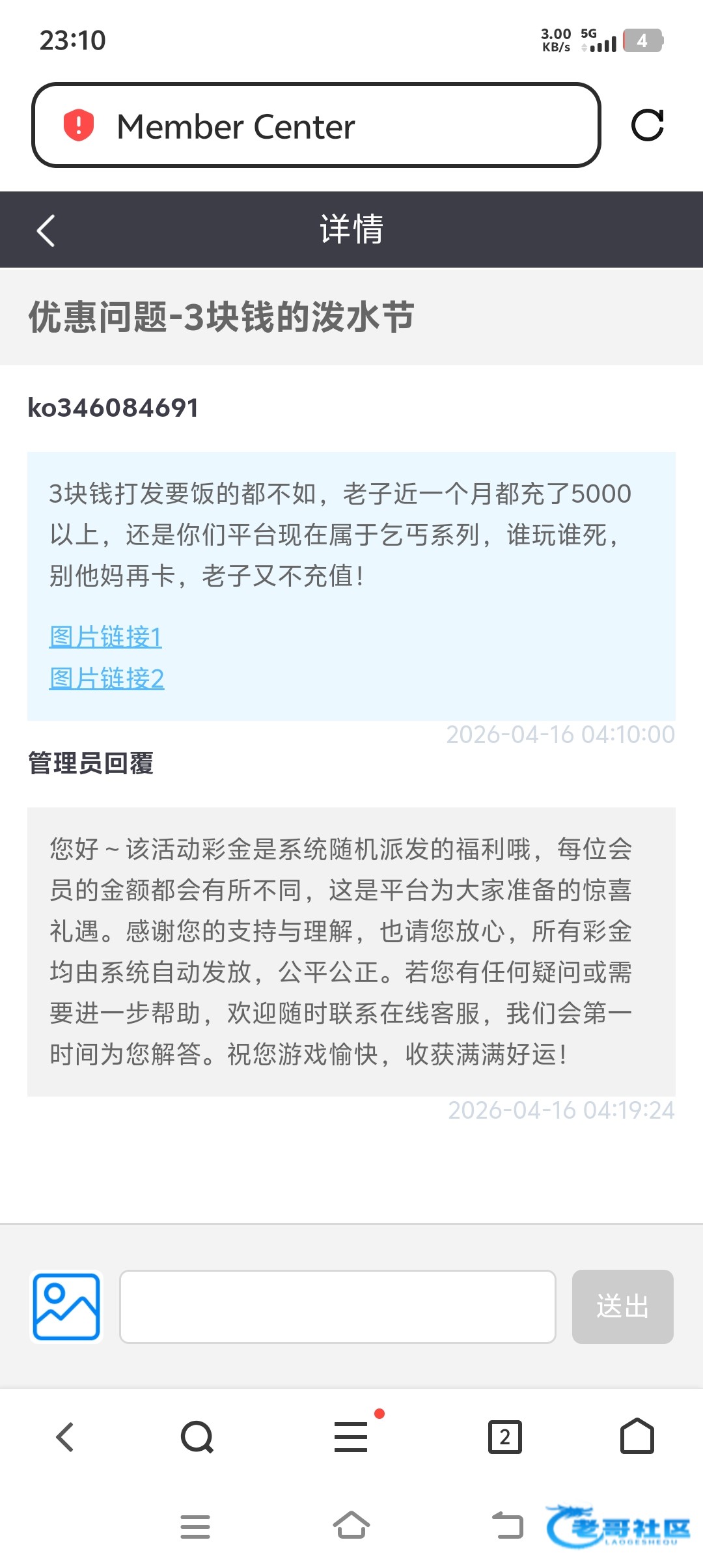Viewport: 703px width, 1568px height.
Task: Focus the reply message text field
Action: coord(337,1306)
